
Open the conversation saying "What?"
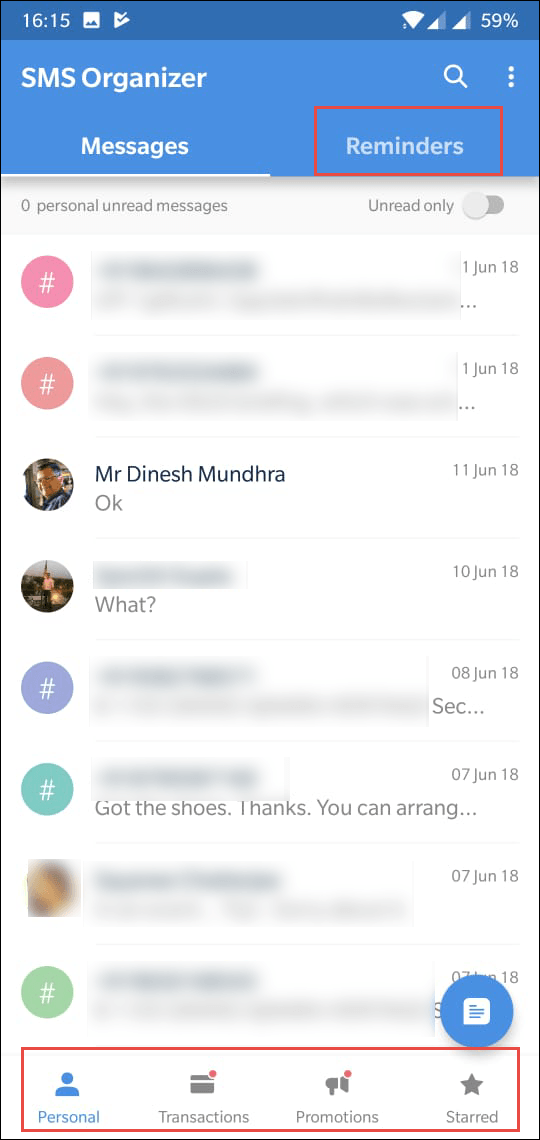click(270, 588)
